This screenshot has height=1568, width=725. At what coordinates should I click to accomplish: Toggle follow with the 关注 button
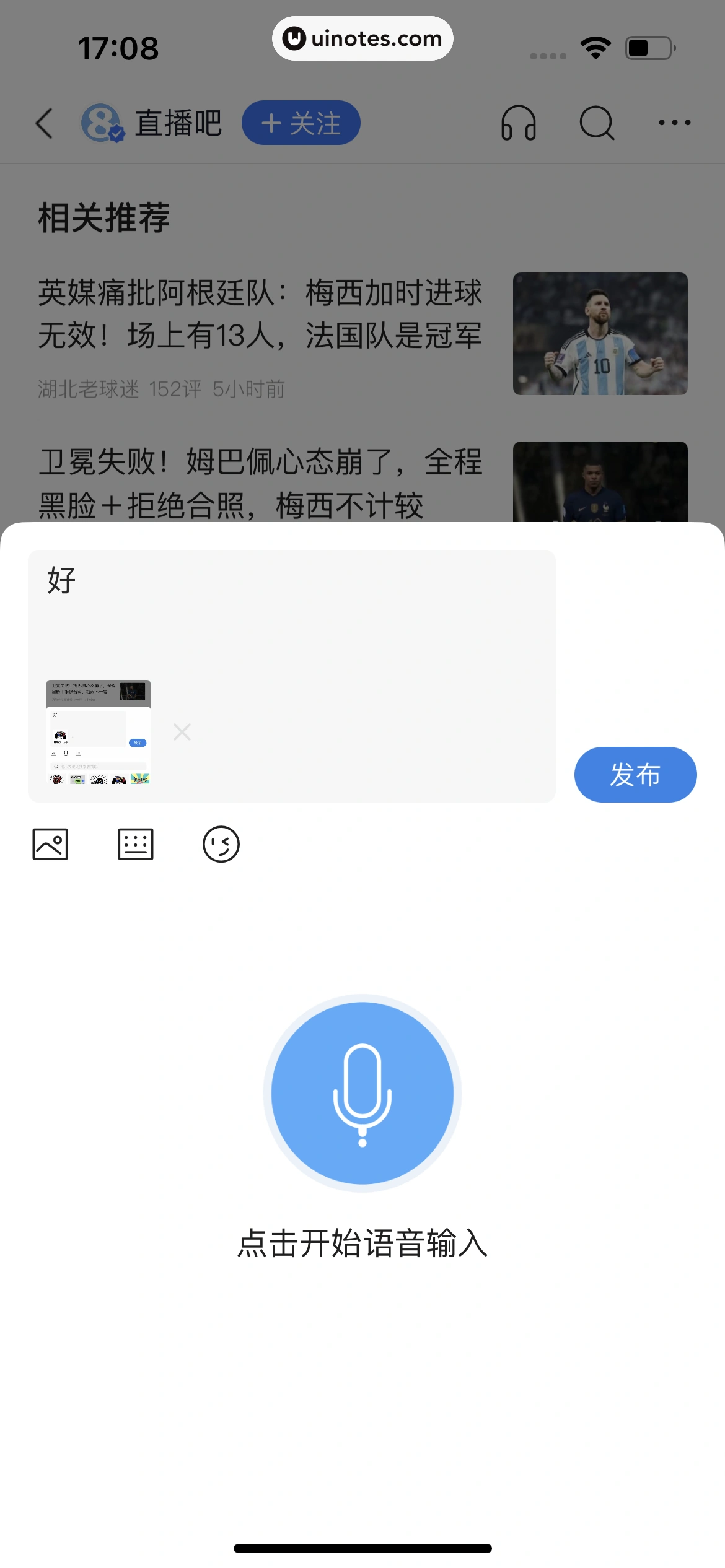tap(301, 123)
